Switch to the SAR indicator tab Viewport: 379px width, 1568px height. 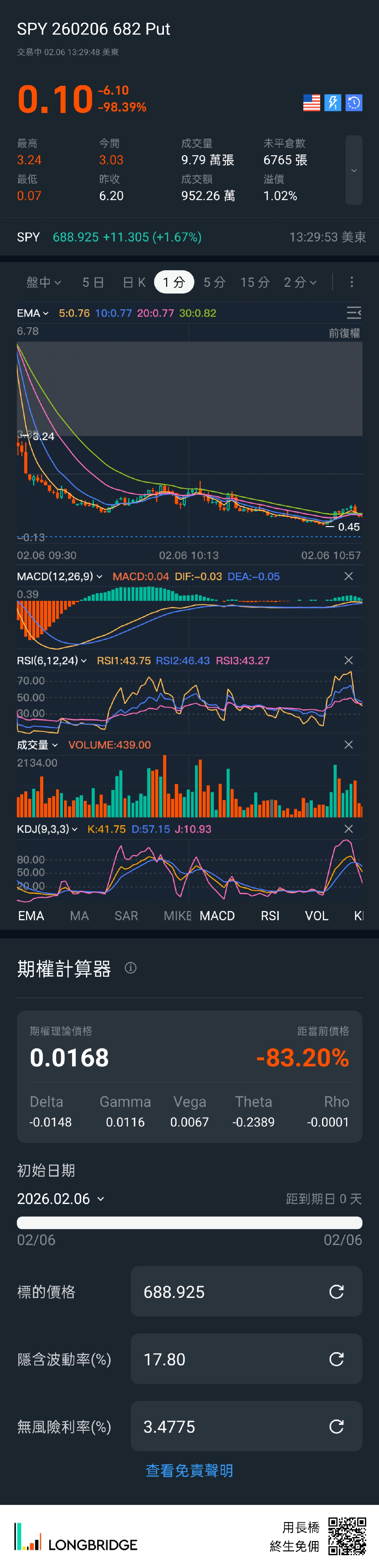126,916
